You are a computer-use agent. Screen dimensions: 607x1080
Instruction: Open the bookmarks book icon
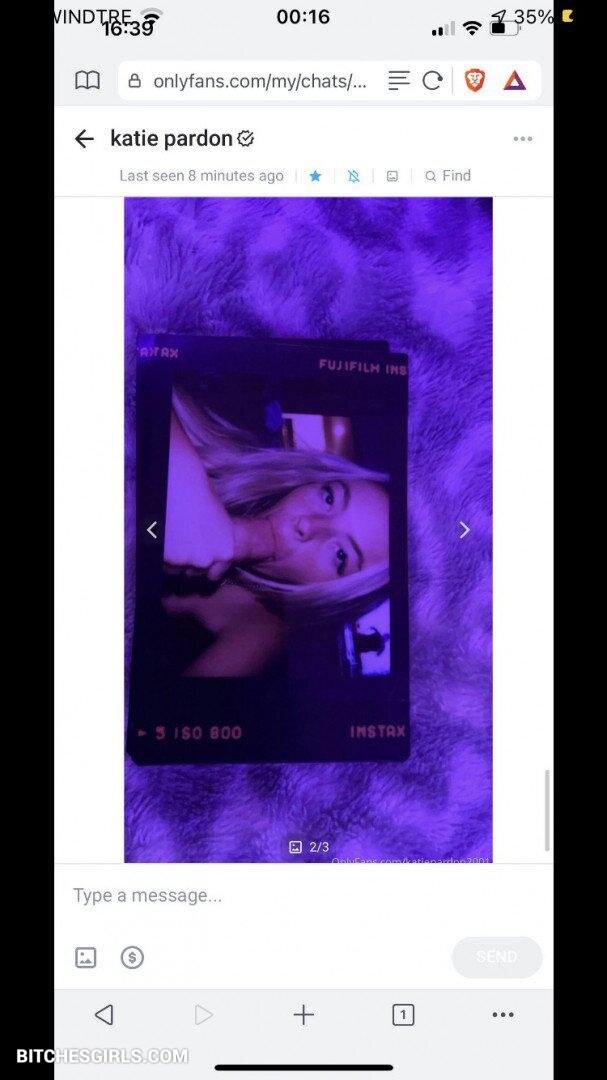[88, 81]
